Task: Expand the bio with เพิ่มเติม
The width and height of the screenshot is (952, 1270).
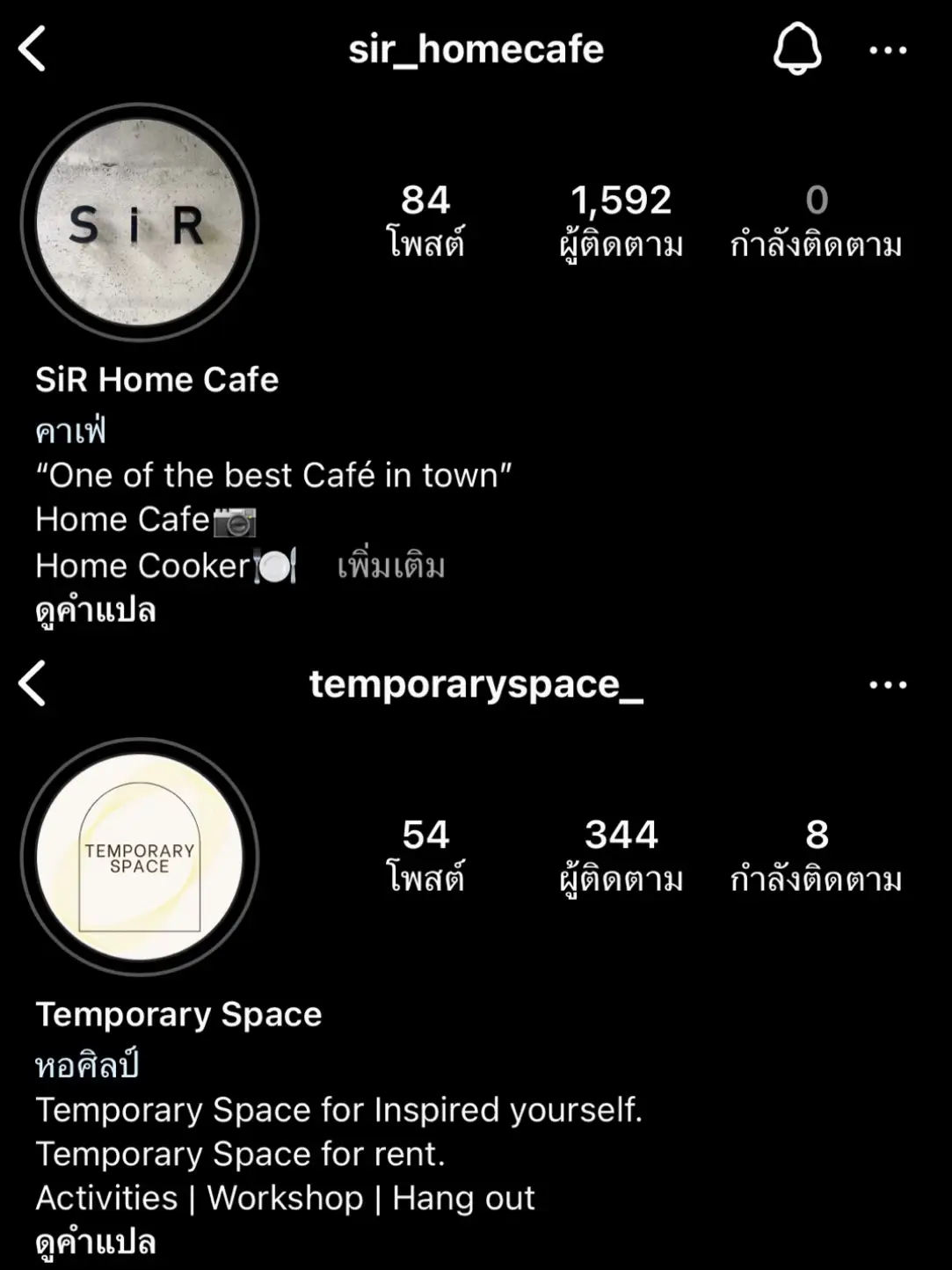Action: pos(390,566)
